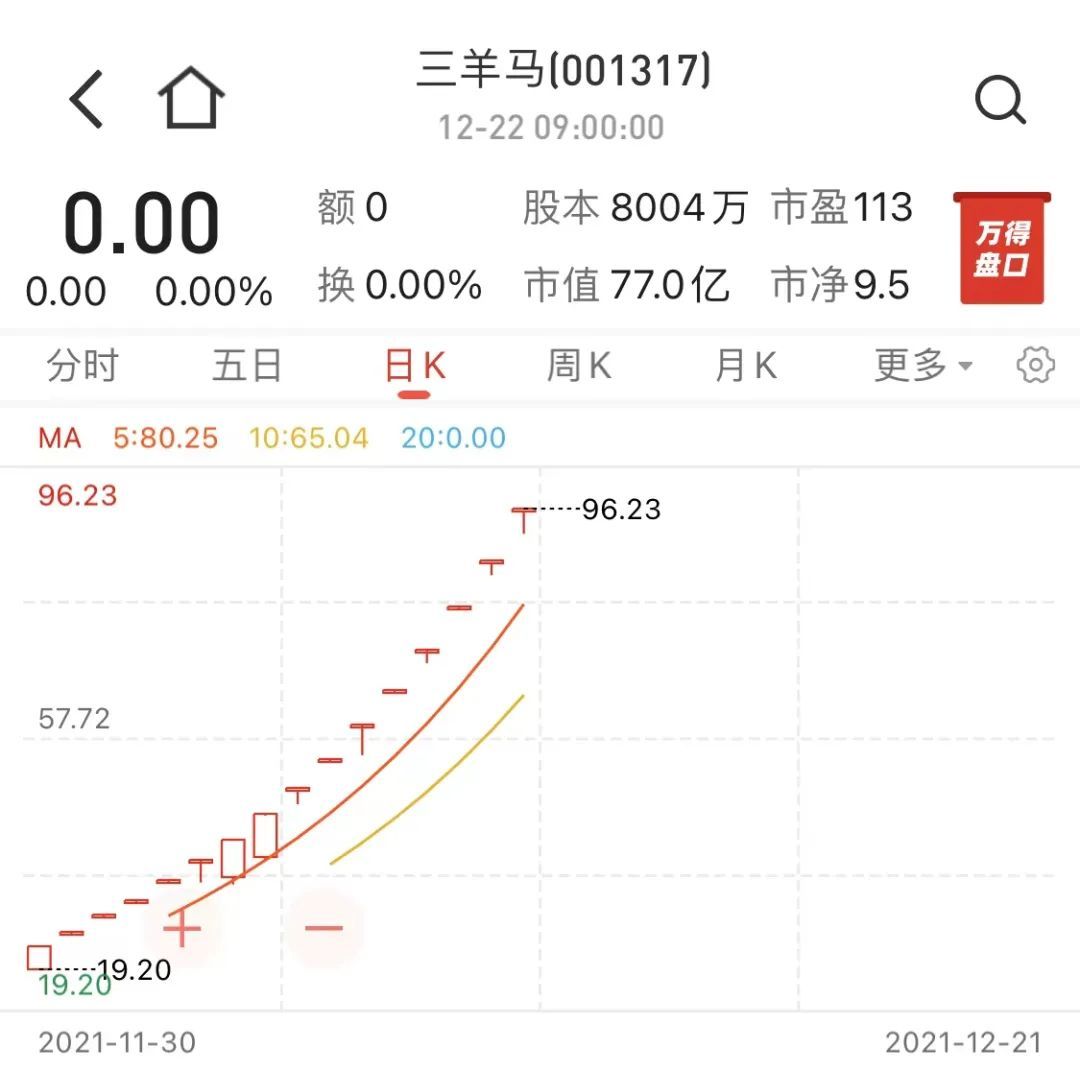Switch to the 分时 tab
The image size is (1080, 1071).
pyautogui.click(x=82, y=366)
